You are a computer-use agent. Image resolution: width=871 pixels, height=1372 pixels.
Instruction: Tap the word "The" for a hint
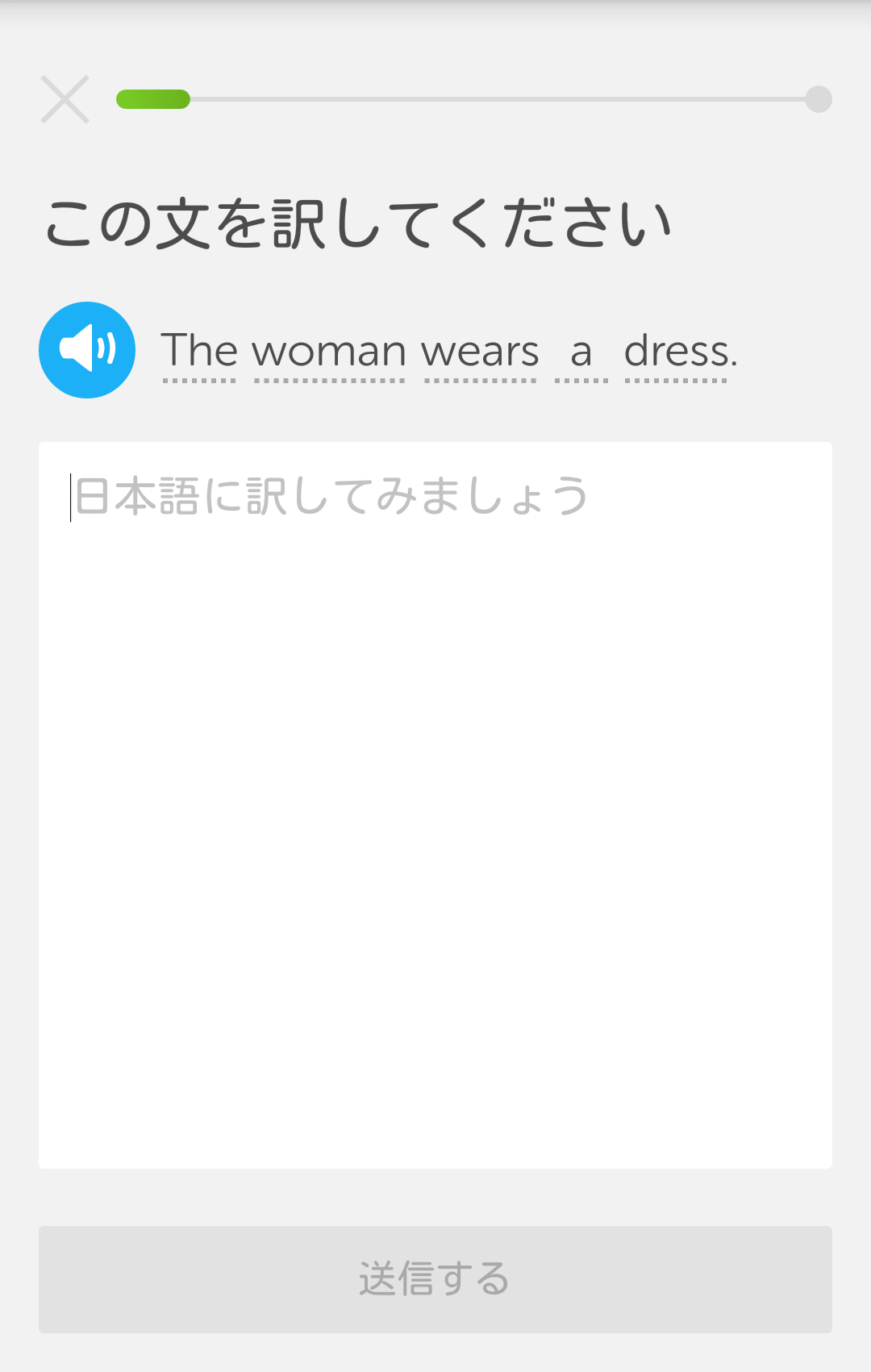tap(199, 352)
